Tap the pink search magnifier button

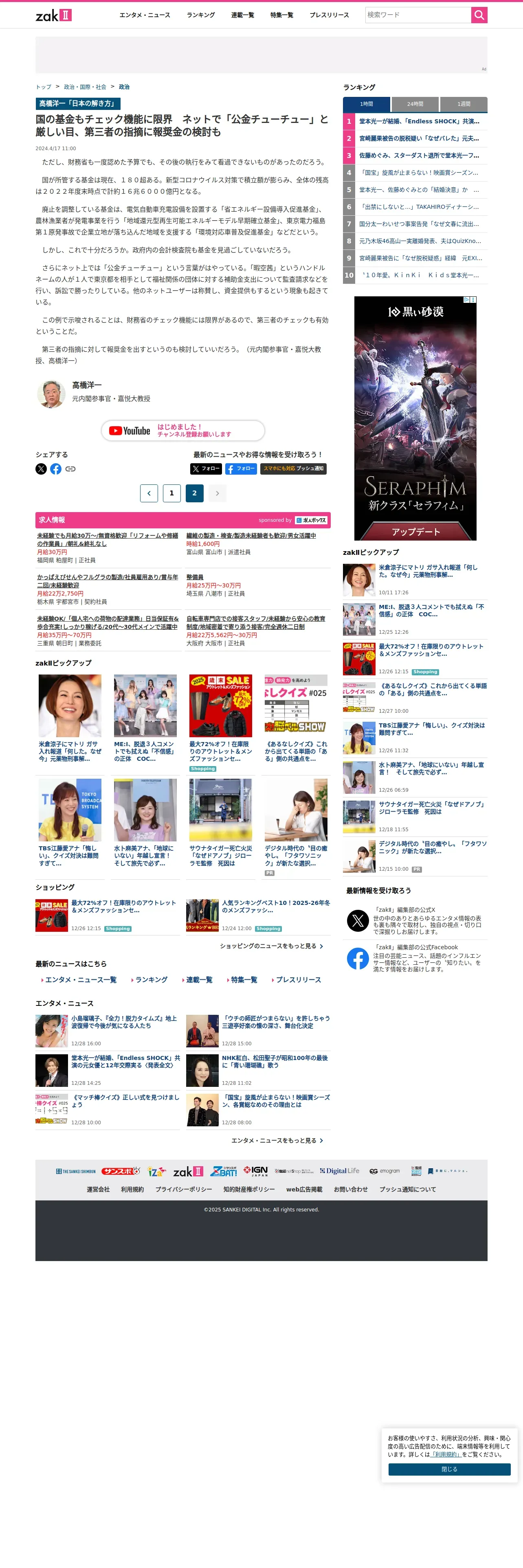(x=479, y=15)
